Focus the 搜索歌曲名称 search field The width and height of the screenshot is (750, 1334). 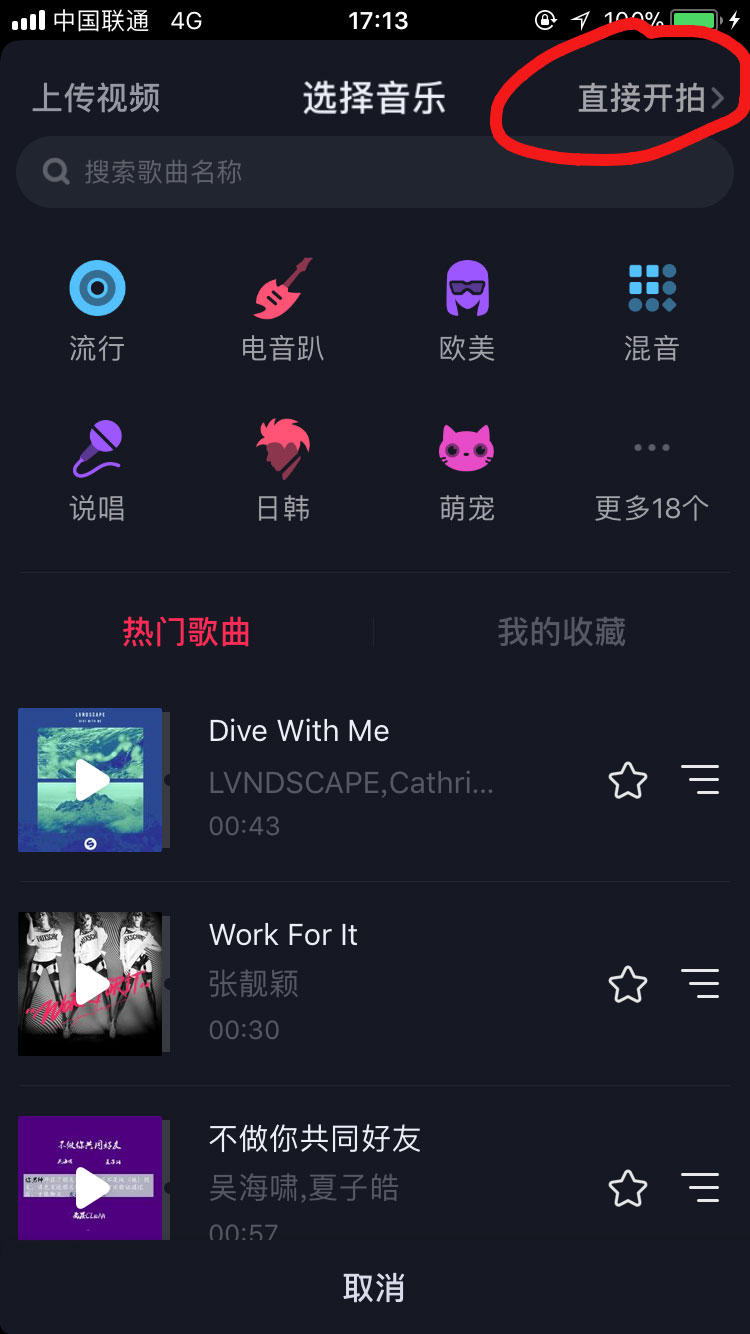click(375, 172)
